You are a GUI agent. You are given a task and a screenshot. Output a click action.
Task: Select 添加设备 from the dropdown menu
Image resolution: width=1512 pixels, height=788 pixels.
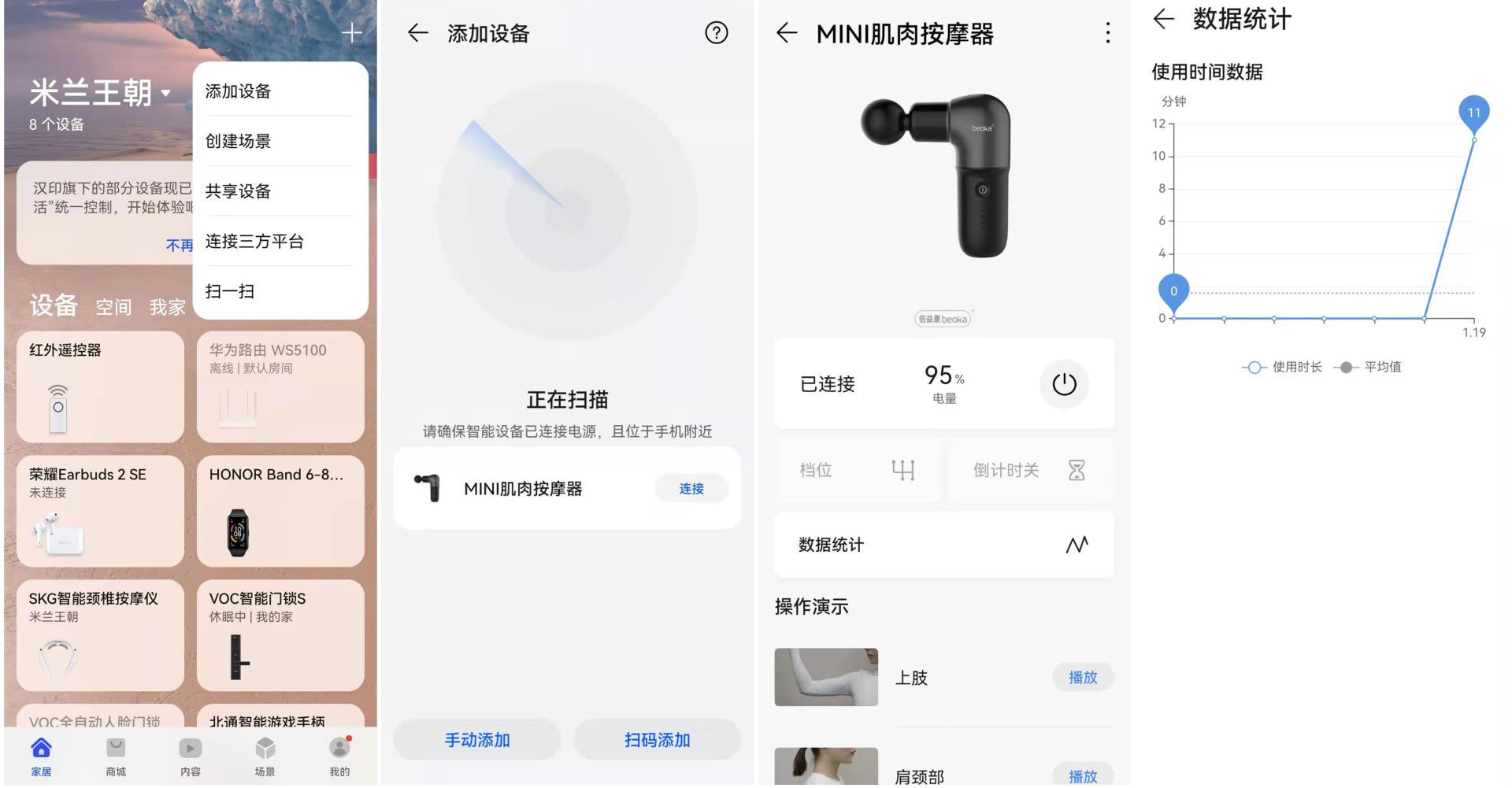(239, 91)
